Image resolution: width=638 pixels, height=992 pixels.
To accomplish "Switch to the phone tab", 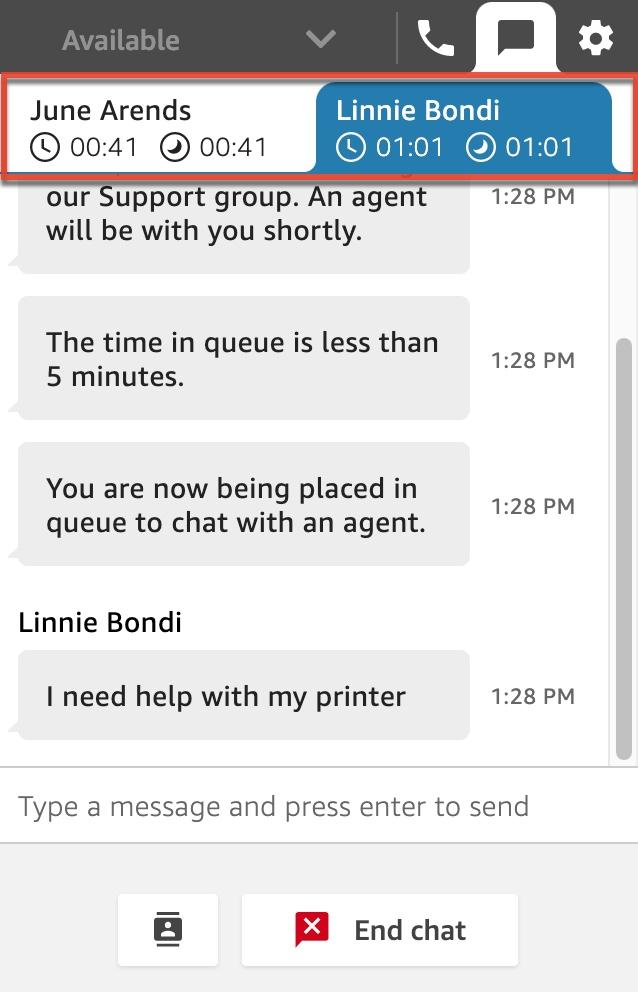I will (x=436, y=39).
